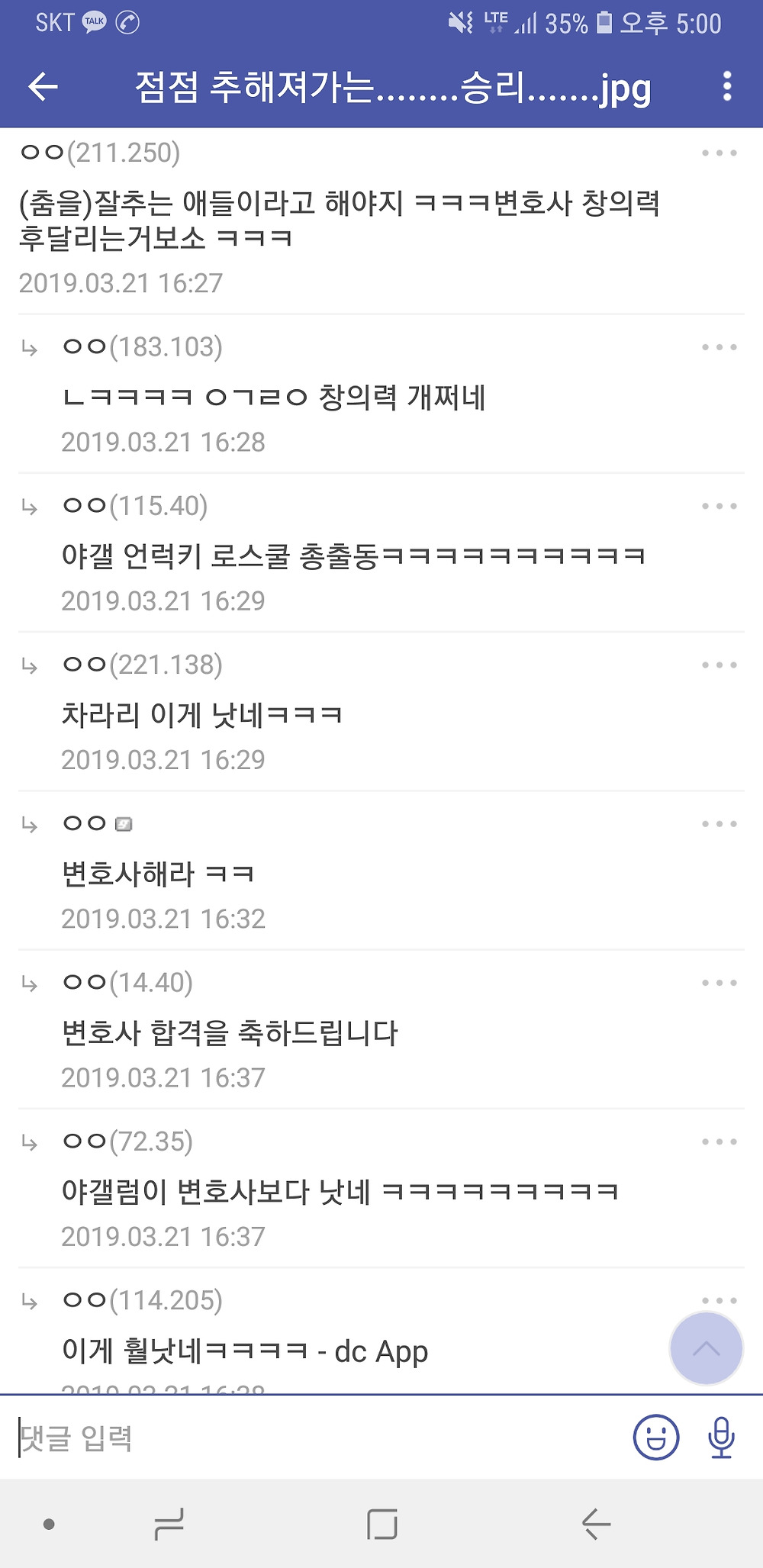Open options for the reply by ㅇㅇ(72.35)
763x1568 pixels.
coord(719,1142)
